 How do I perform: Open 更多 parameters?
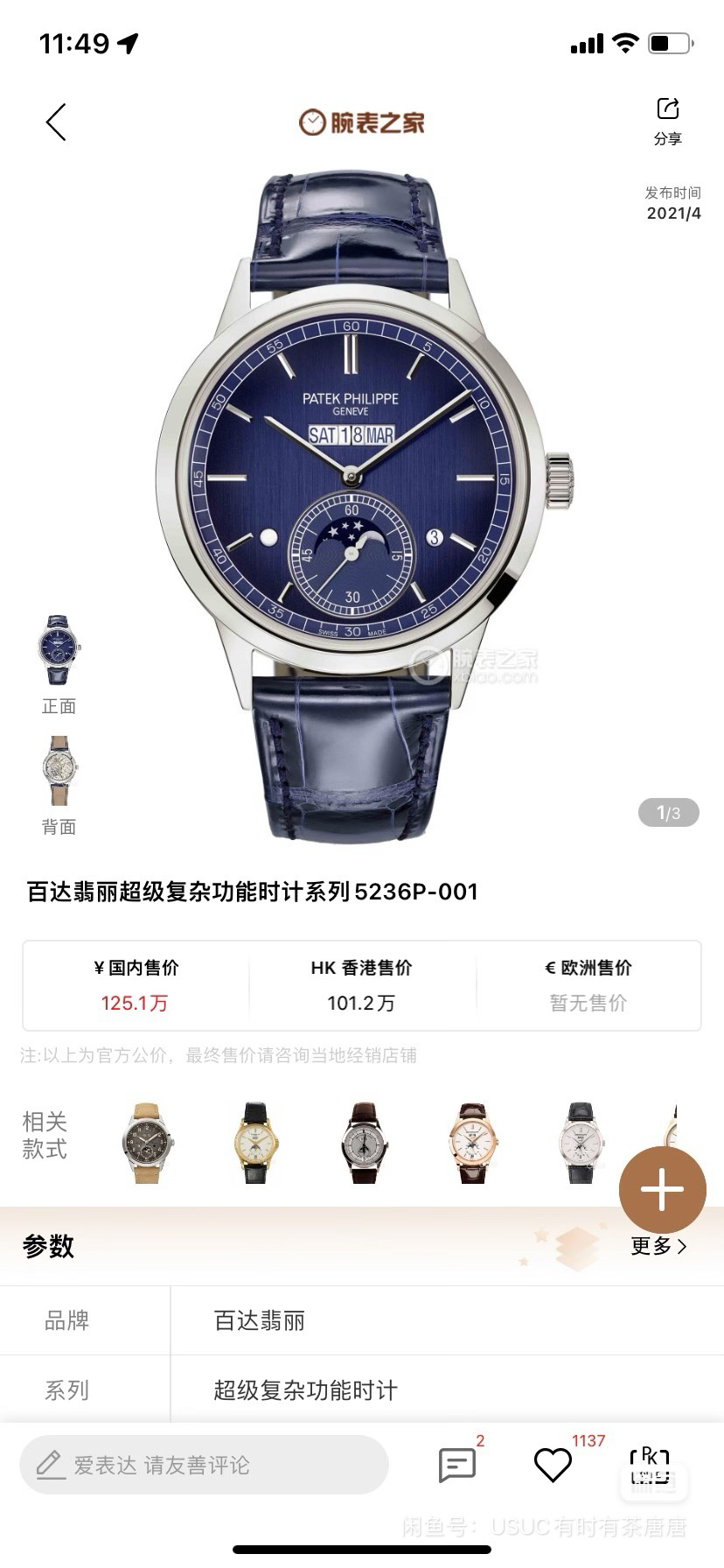pyautogui.click(x=658, y=1246)
